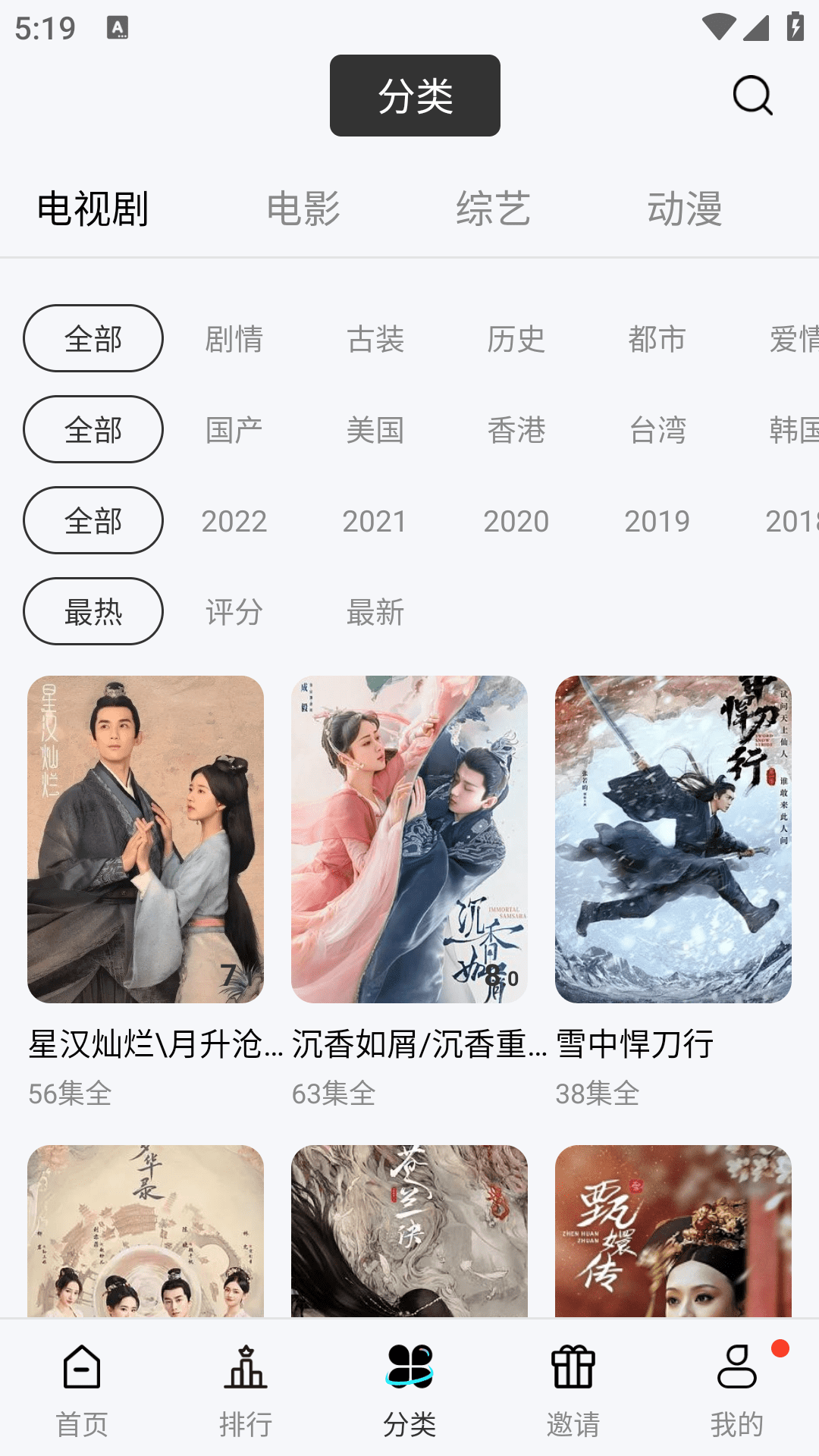The image size is (819, 1456).
Task: Switch sorting to 评分
Action: click(x=234, y=612)
